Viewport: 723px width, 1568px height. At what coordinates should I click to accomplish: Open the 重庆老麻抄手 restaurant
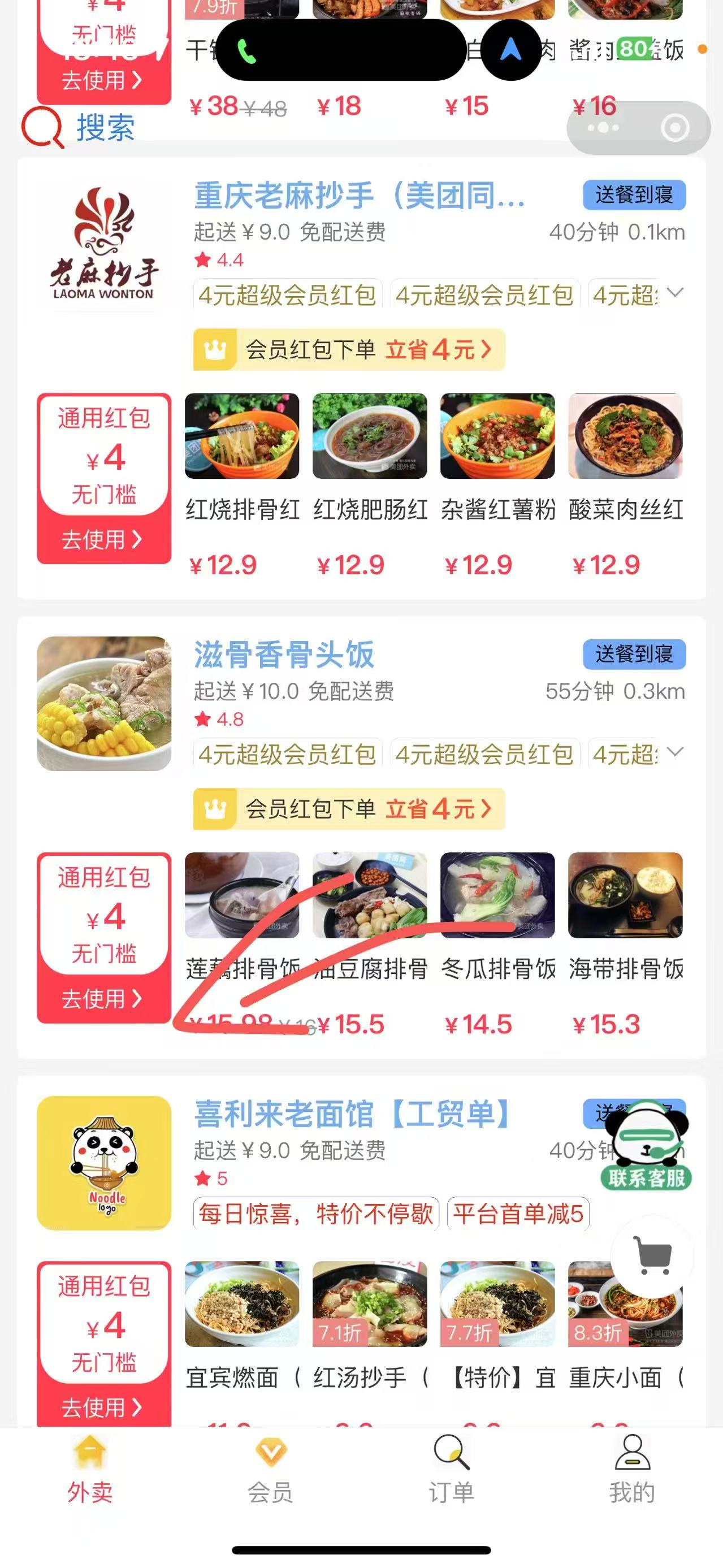click(x=359, y=196)
